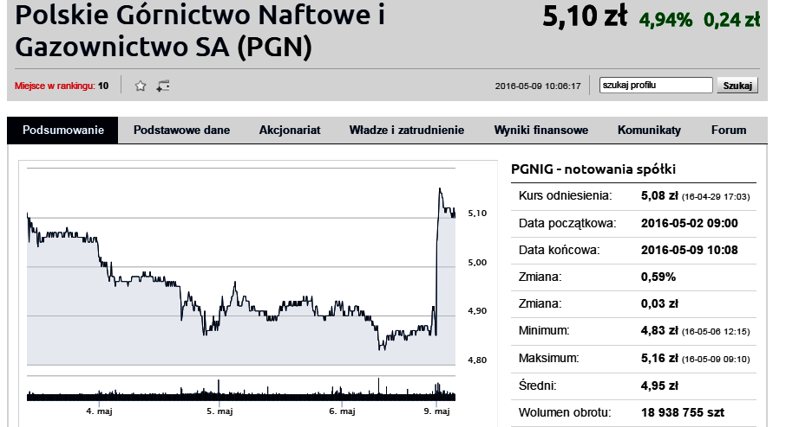Open the Komunikaty tab
Viewport: 786px width, 427px height.
click(x=649, y=130)
